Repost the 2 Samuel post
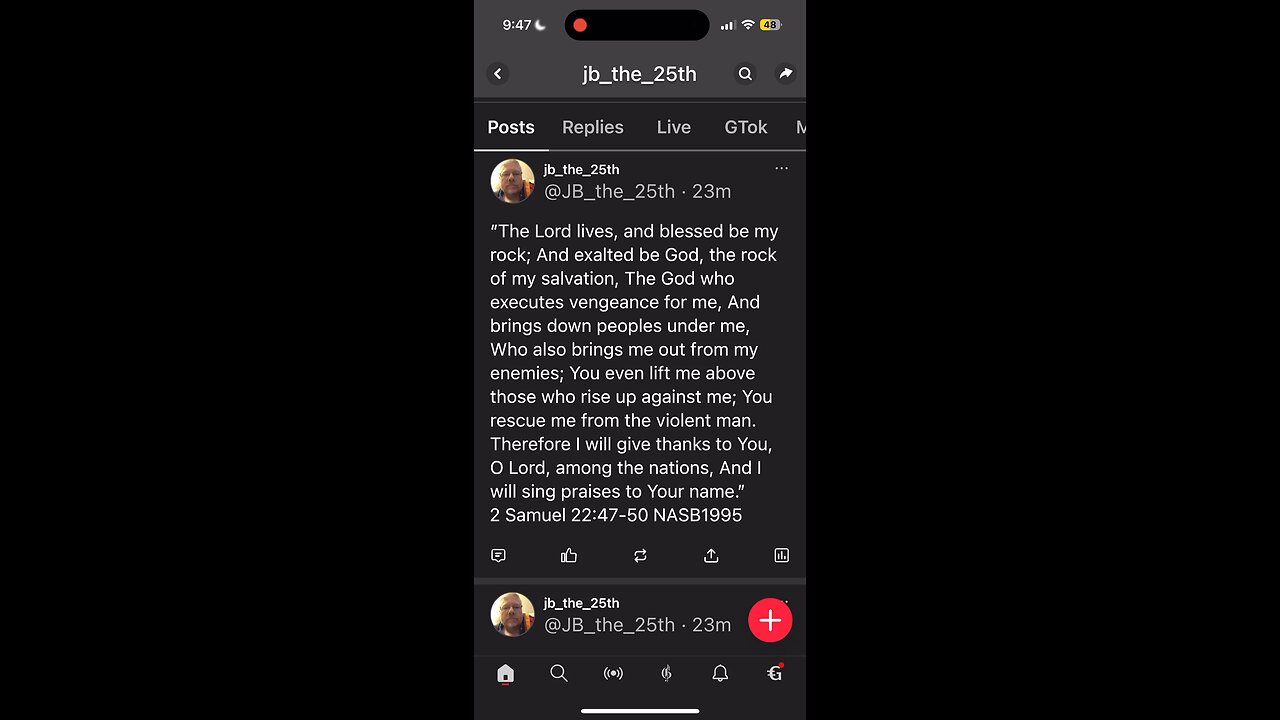Image resolution: width=1280 pixels, height=720 pixels. coord(640,555)
